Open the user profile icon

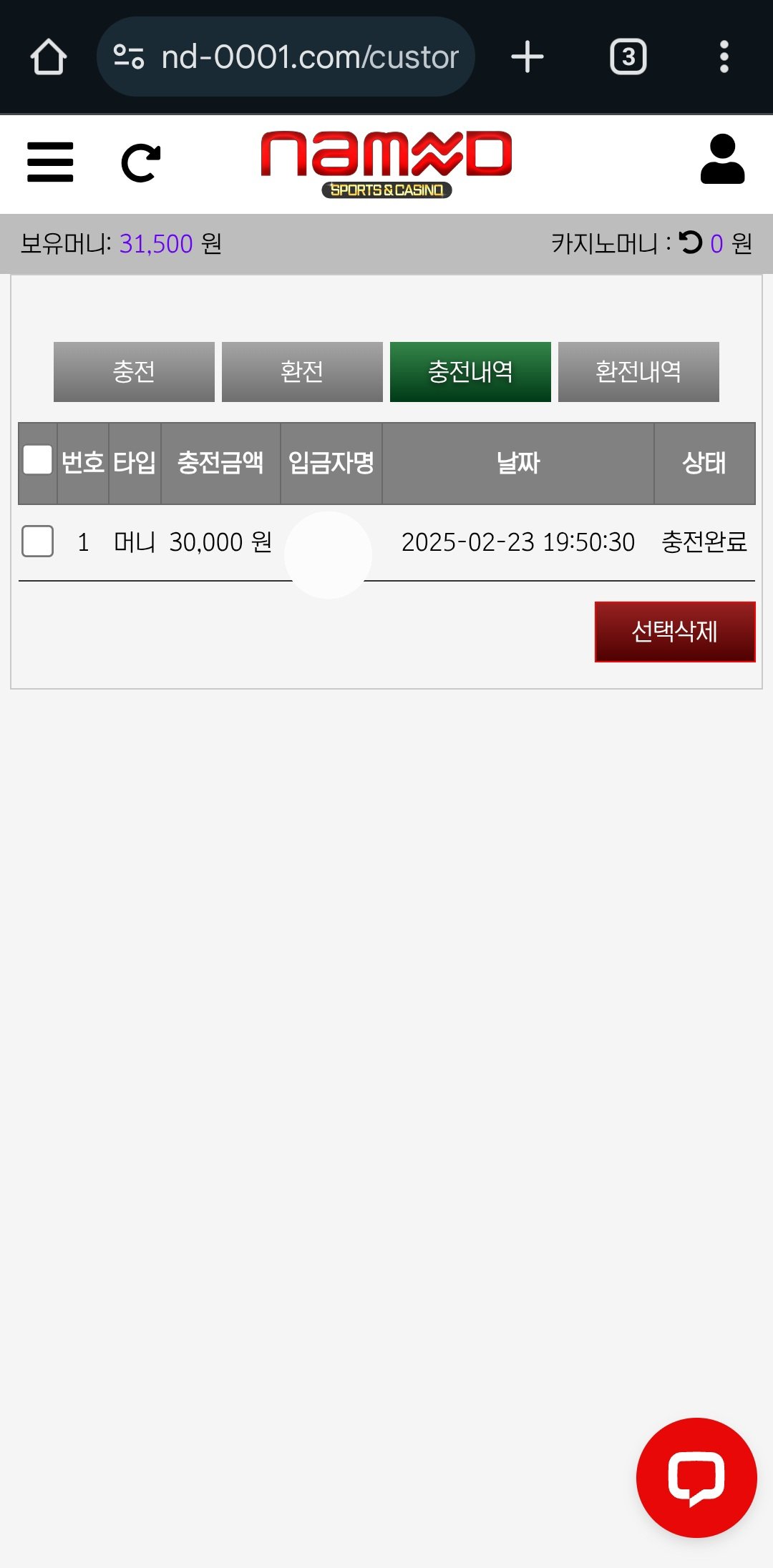click(x=722, y=160)
